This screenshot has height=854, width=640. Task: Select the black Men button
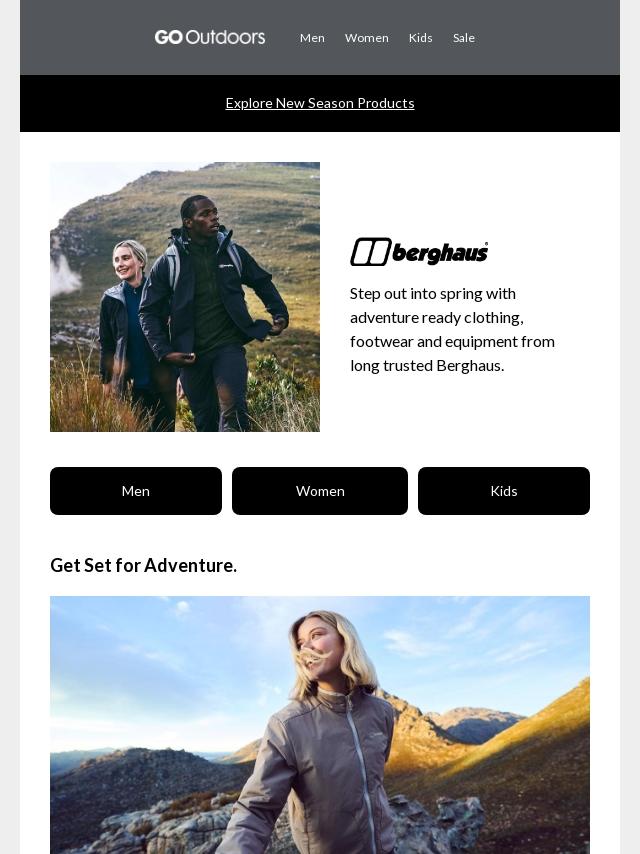pos(136,491)
